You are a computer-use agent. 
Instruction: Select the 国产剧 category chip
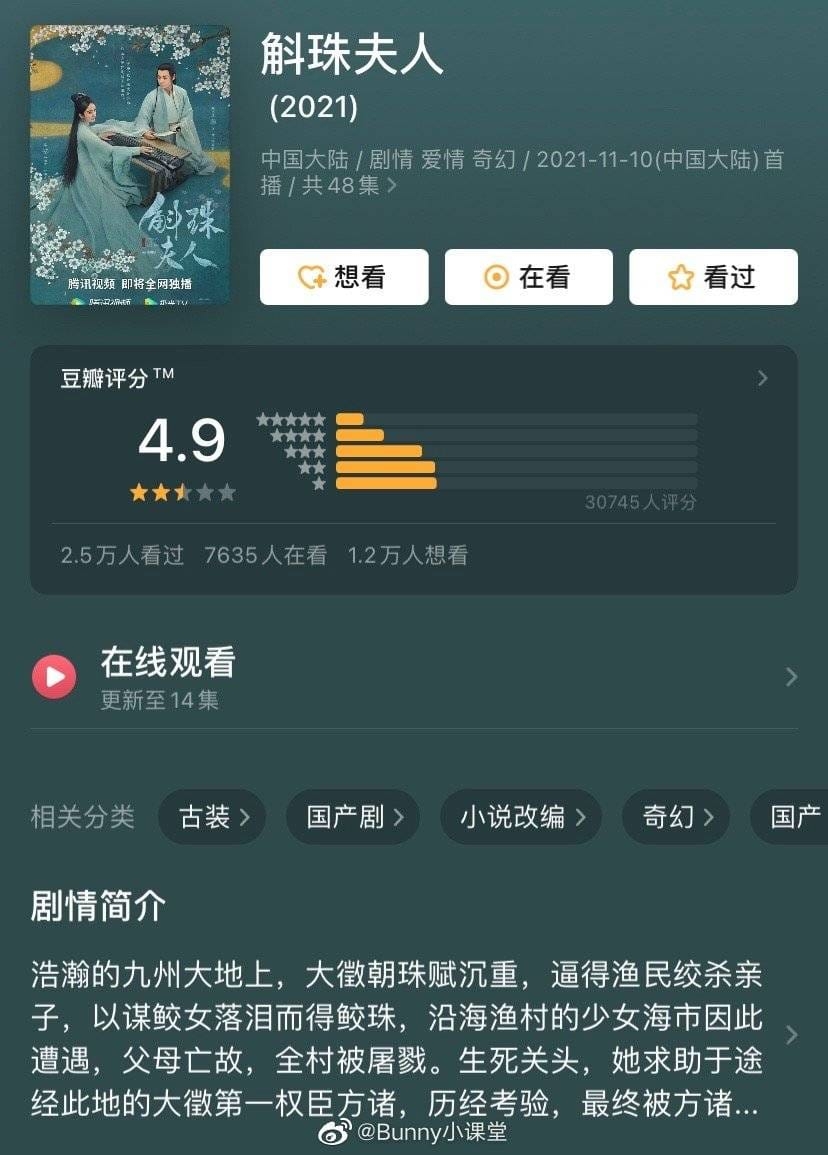[354, 817]
